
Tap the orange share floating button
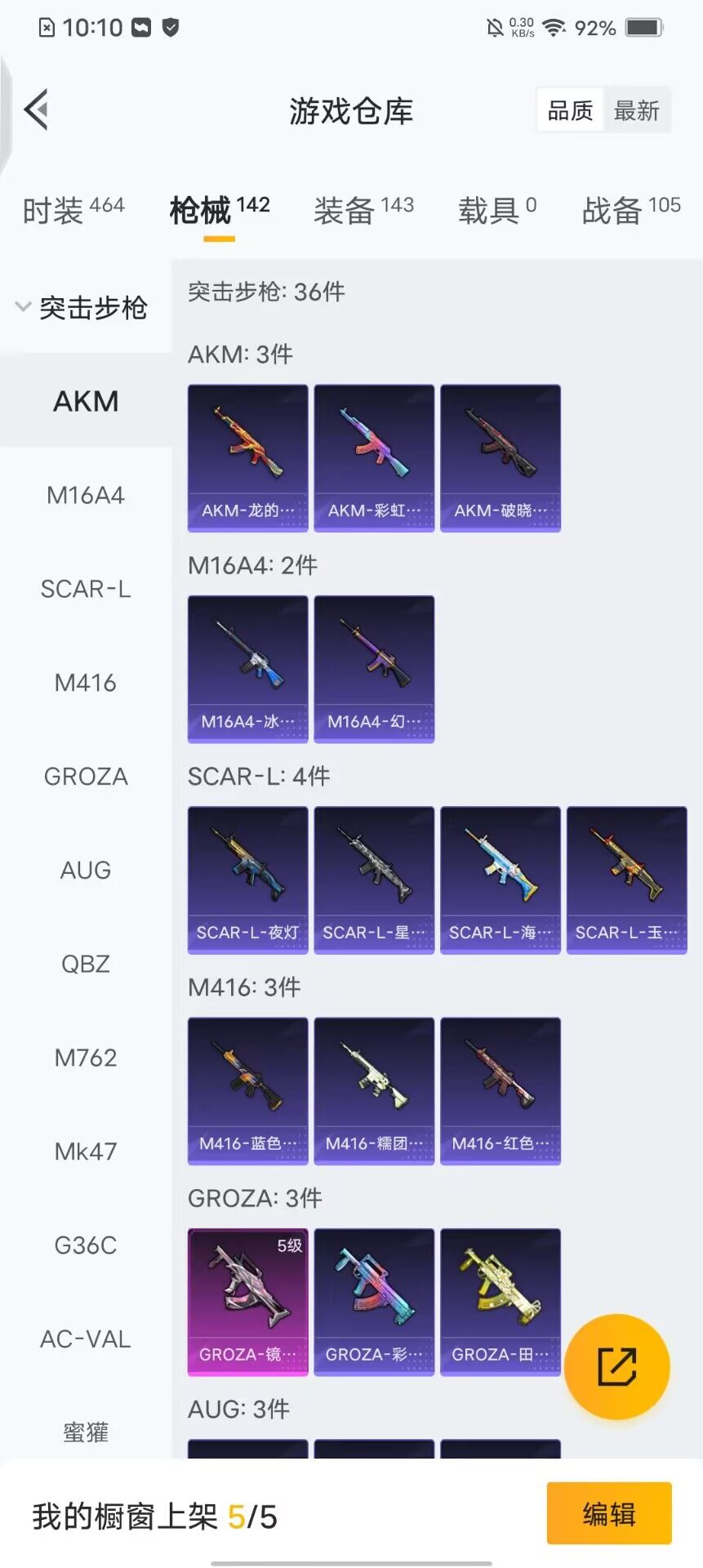pyautogui.click(x=616, y=1366)
